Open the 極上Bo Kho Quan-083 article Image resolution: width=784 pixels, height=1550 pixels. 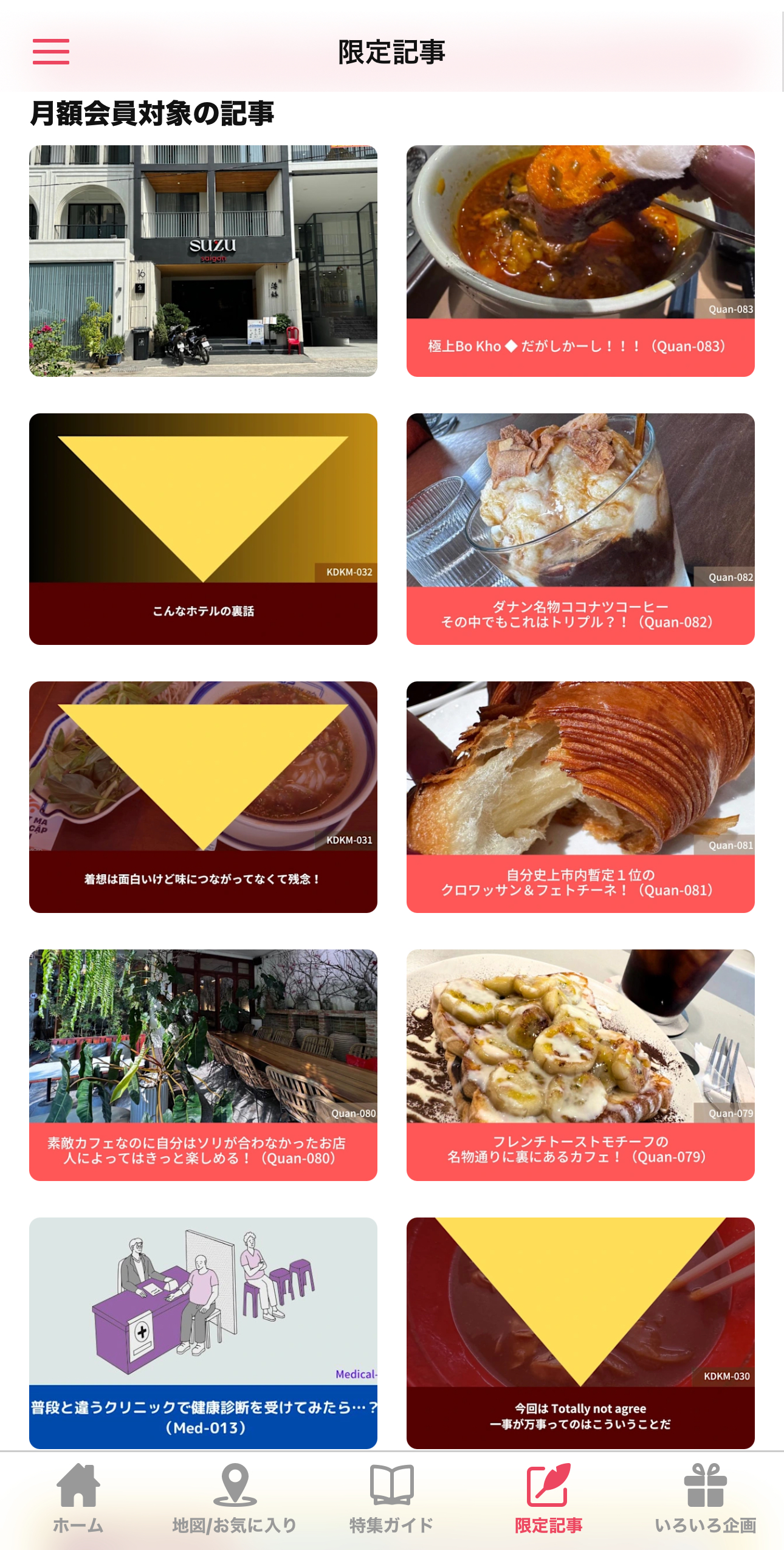tap(580, 261)
